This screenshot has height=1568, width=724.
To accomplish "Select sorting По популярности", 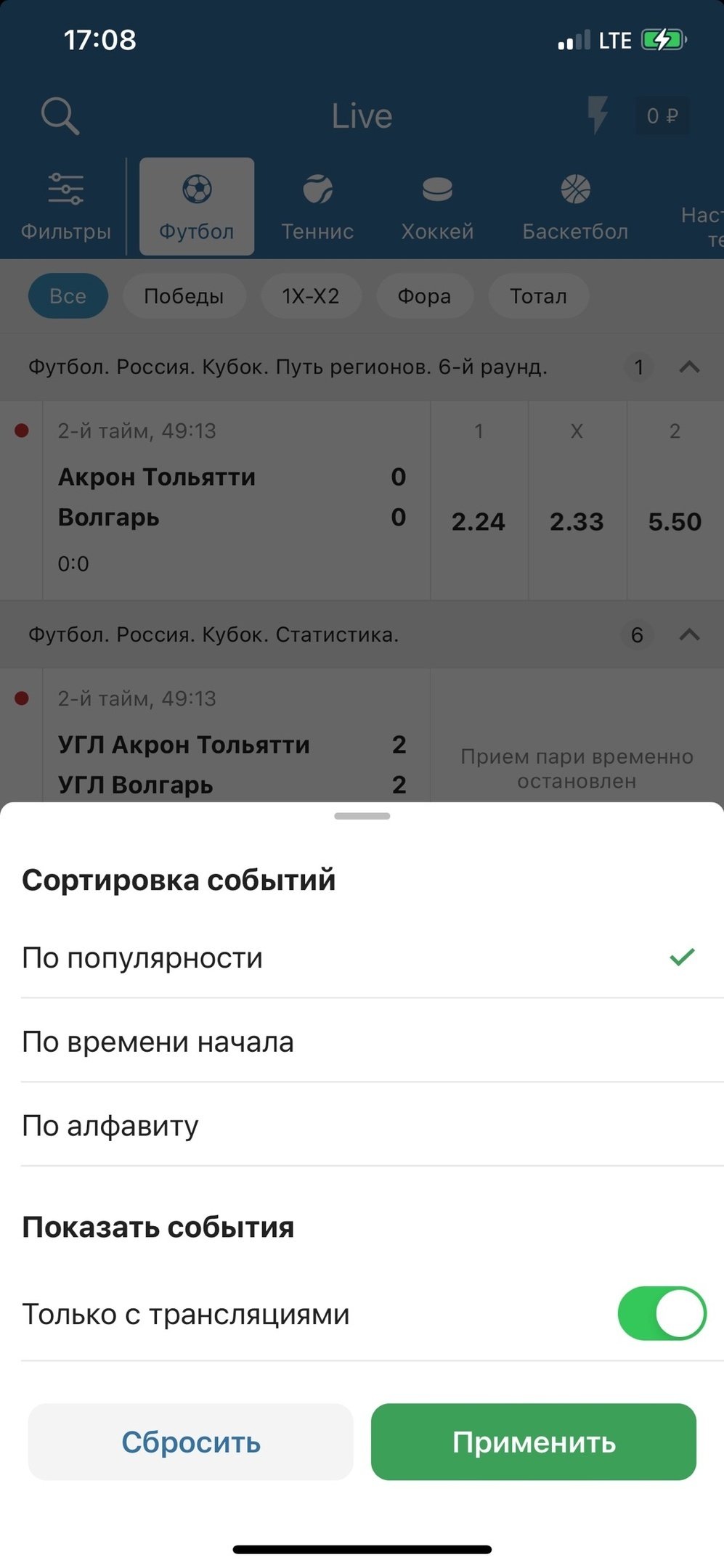I will 361,958.
